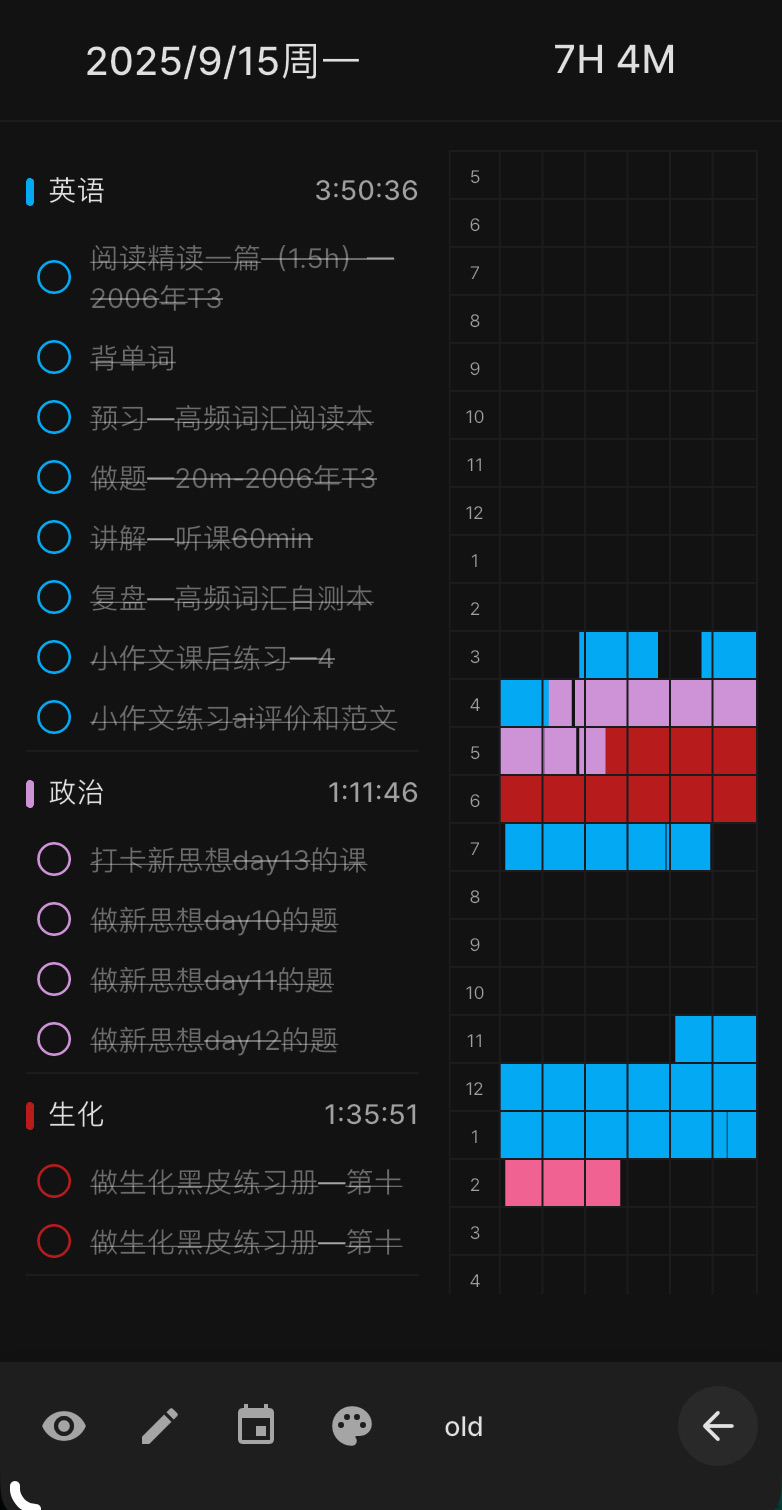Toggle the 做新思想day10的题 task
The width and height of the screenshot is (782, 1510).
click(54, 919)
